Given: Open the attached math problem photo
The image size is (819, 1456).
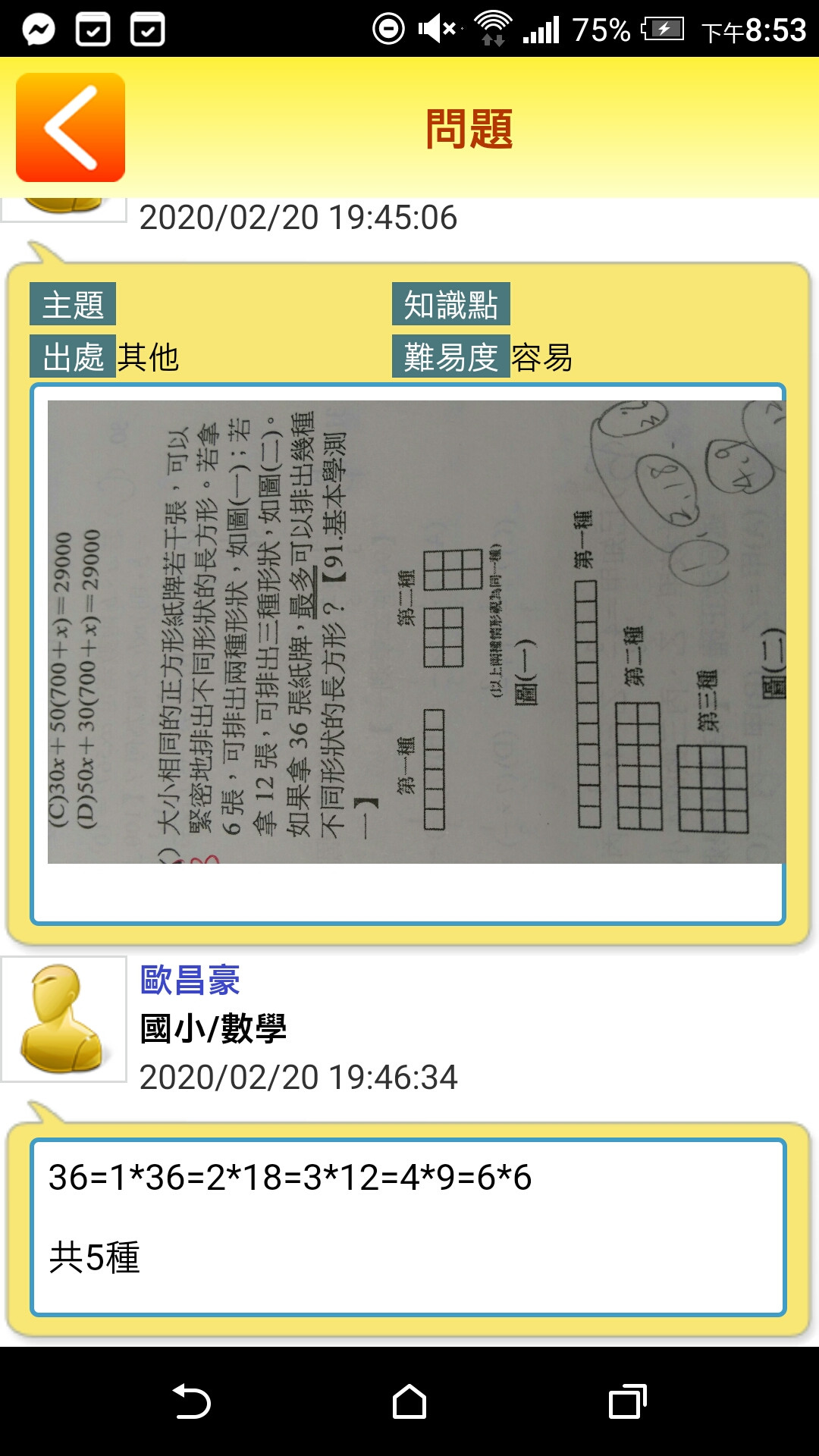Looking at the screenshot, I should (x=416, y=632).
